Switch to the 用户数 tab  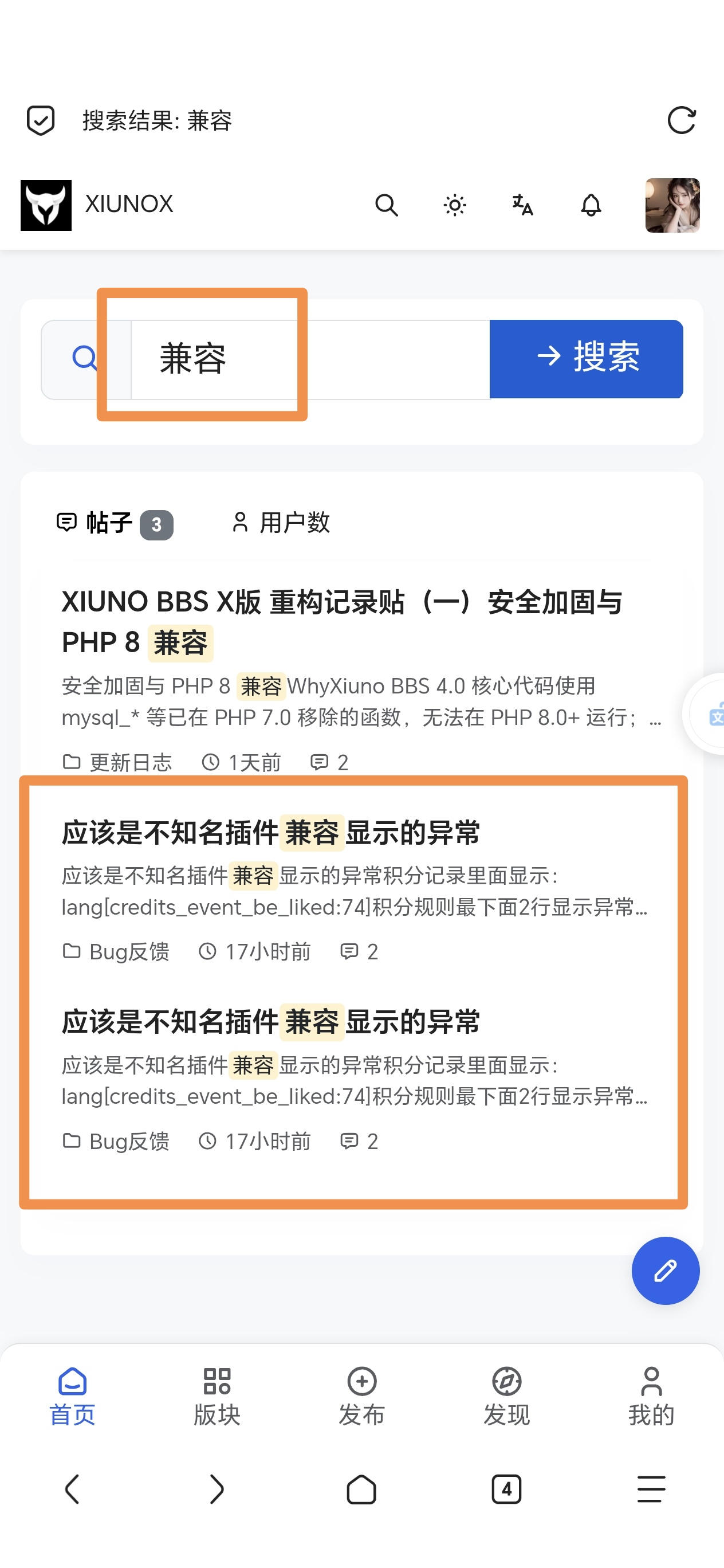click(281, 523)
